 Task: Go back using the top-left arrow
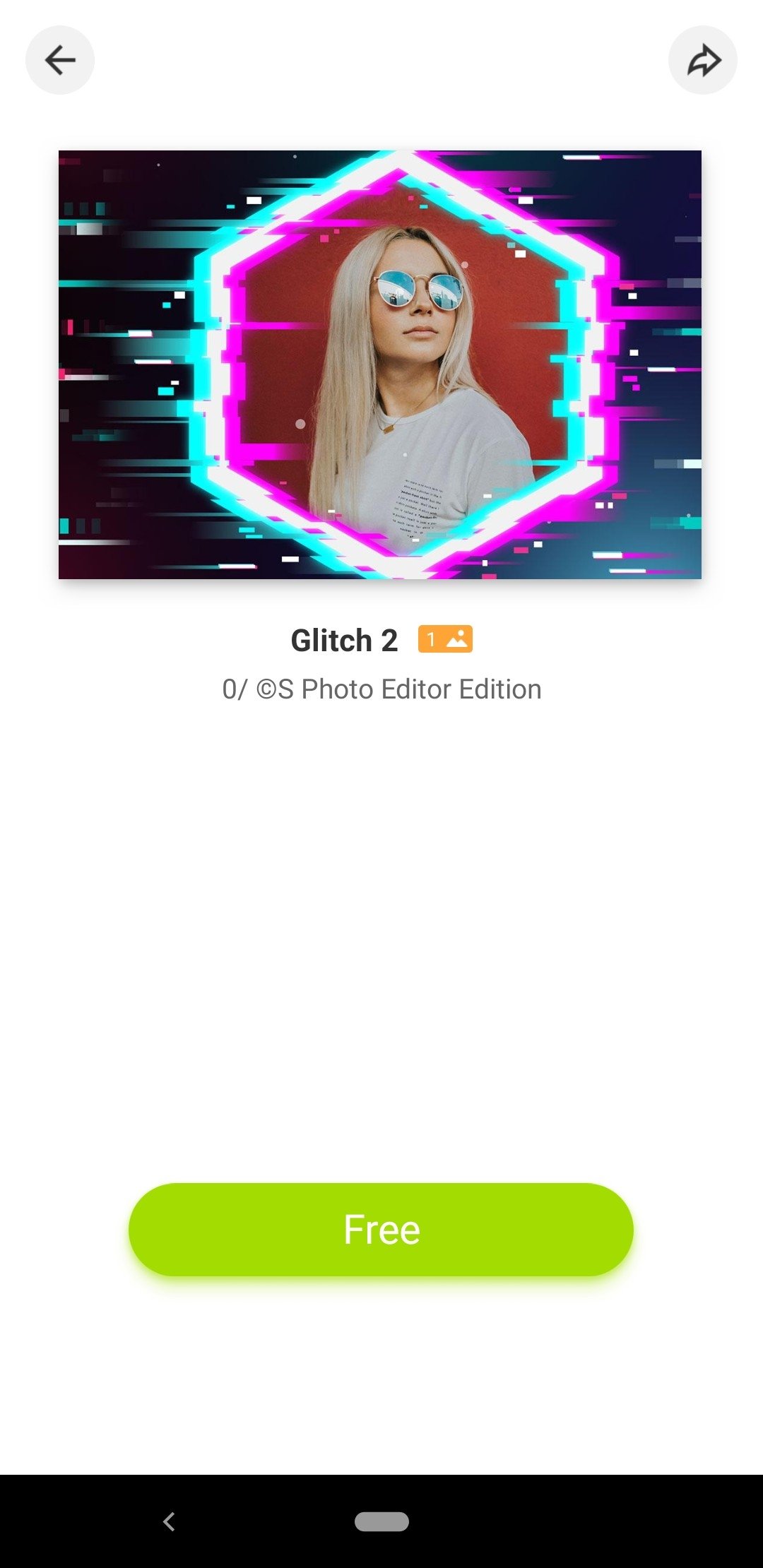[60, 60]
